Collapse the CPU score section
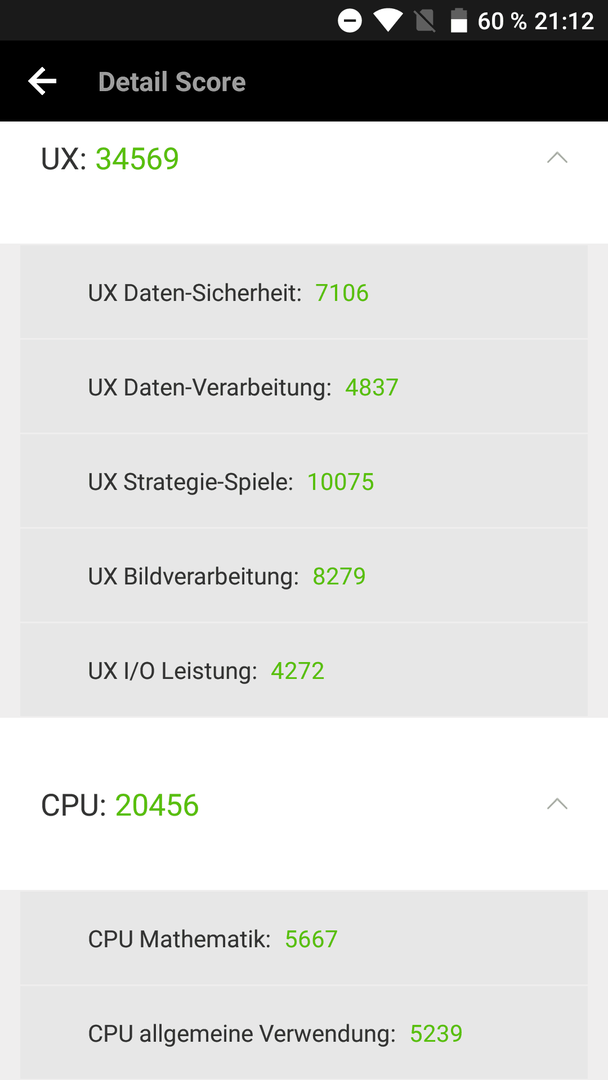This screenshot has height=1080, width=608. [557, 804]
